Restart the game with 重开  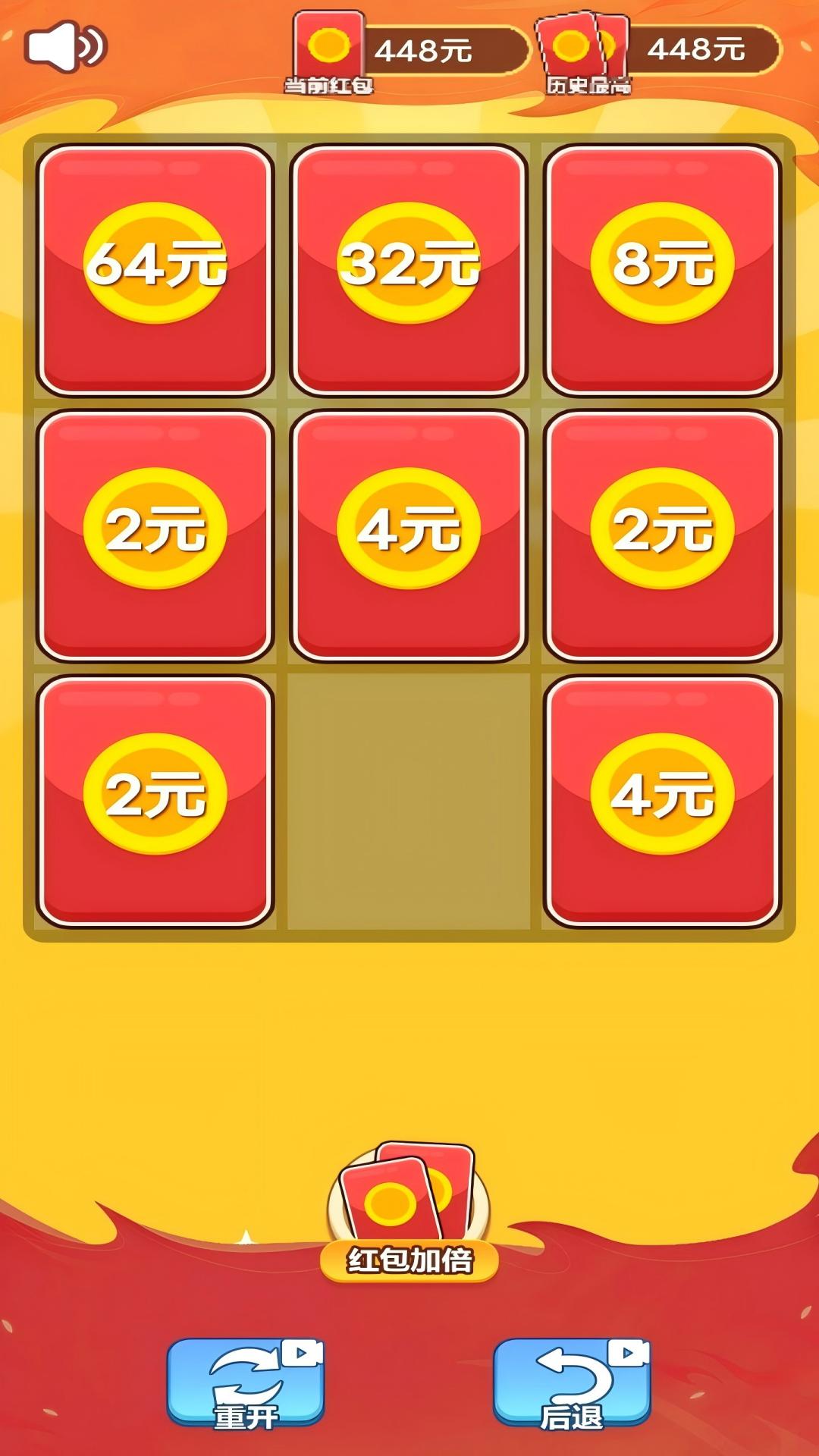(x=246, y=1383)
